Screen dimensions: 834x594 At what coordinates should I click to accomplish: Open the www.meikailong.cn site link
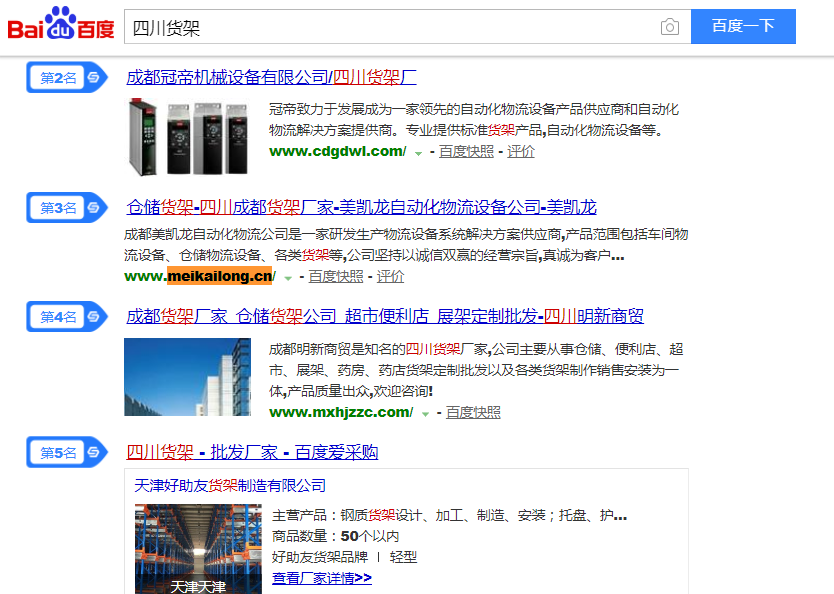199,276
